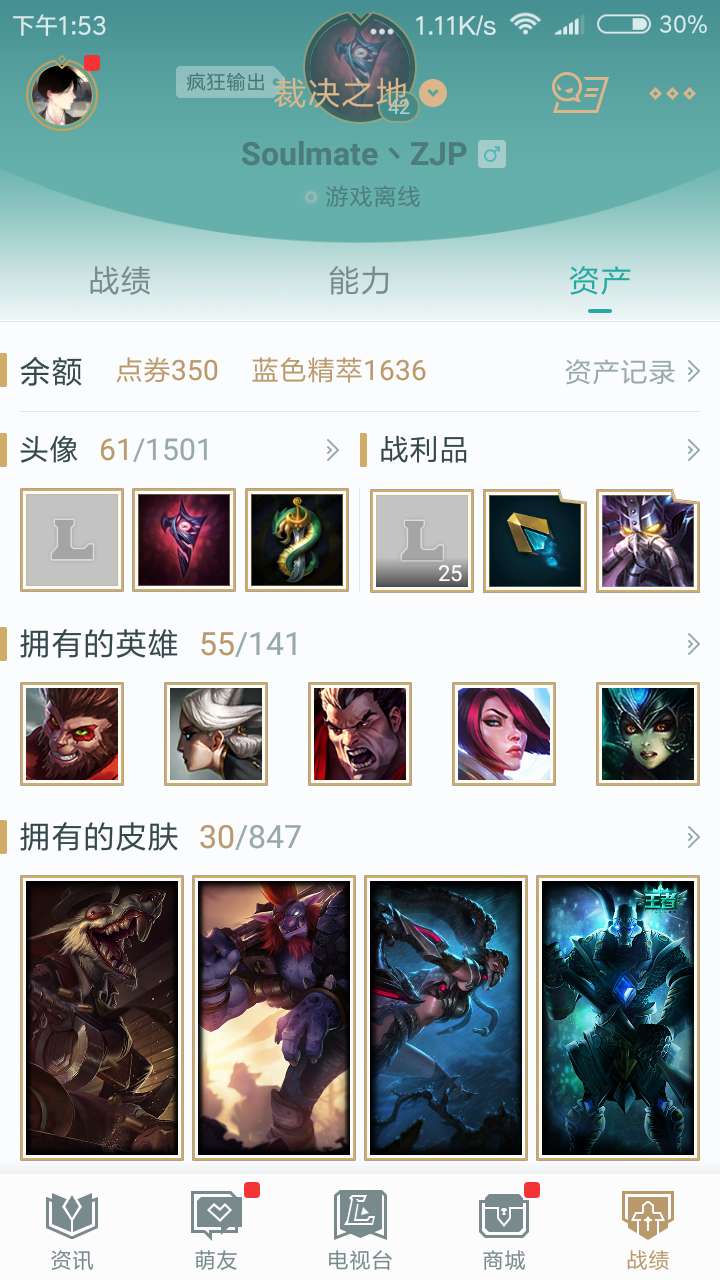Viewport: 720px width, 1280px height.
Task: Switch to the 战绩 top tab
Action: click(x=120, y=281)
